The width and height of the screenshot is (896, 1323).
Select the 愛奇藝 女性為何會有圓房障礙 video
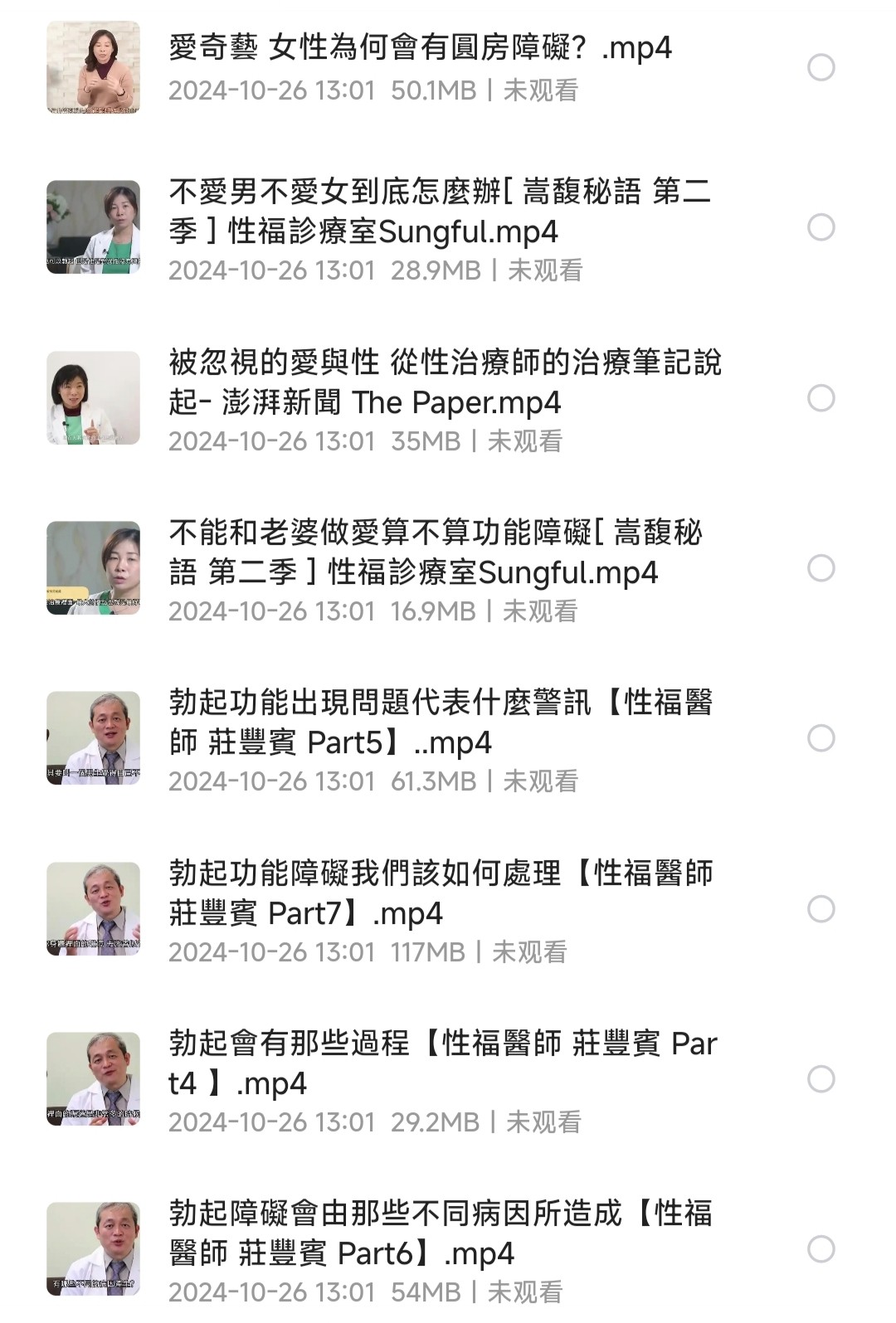(821, 67)
